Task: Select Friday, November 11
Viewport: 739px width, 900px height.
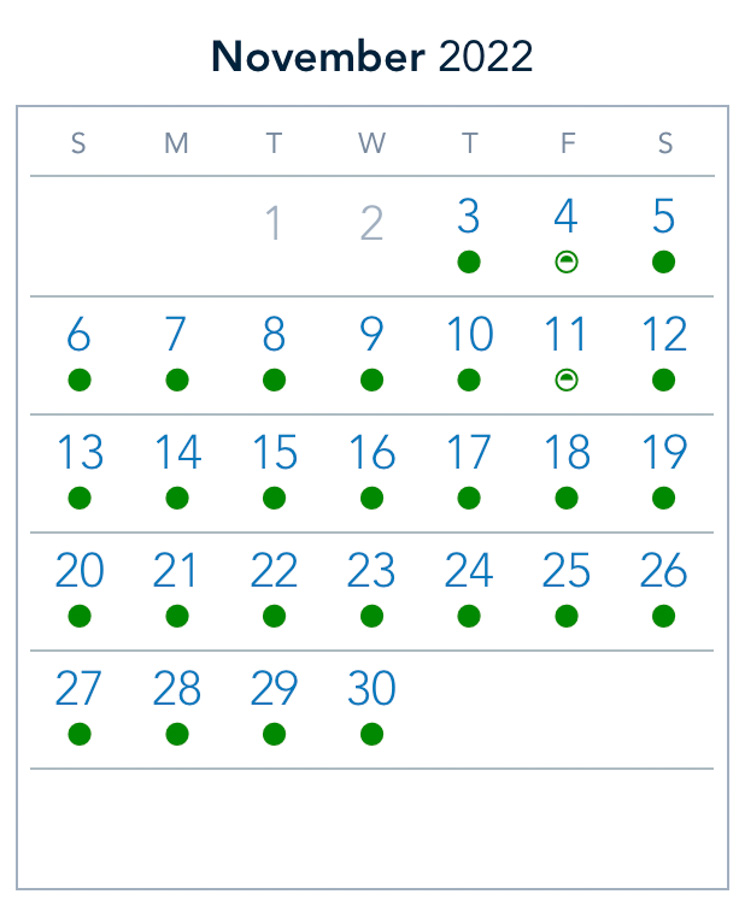Action: [566, 337]
